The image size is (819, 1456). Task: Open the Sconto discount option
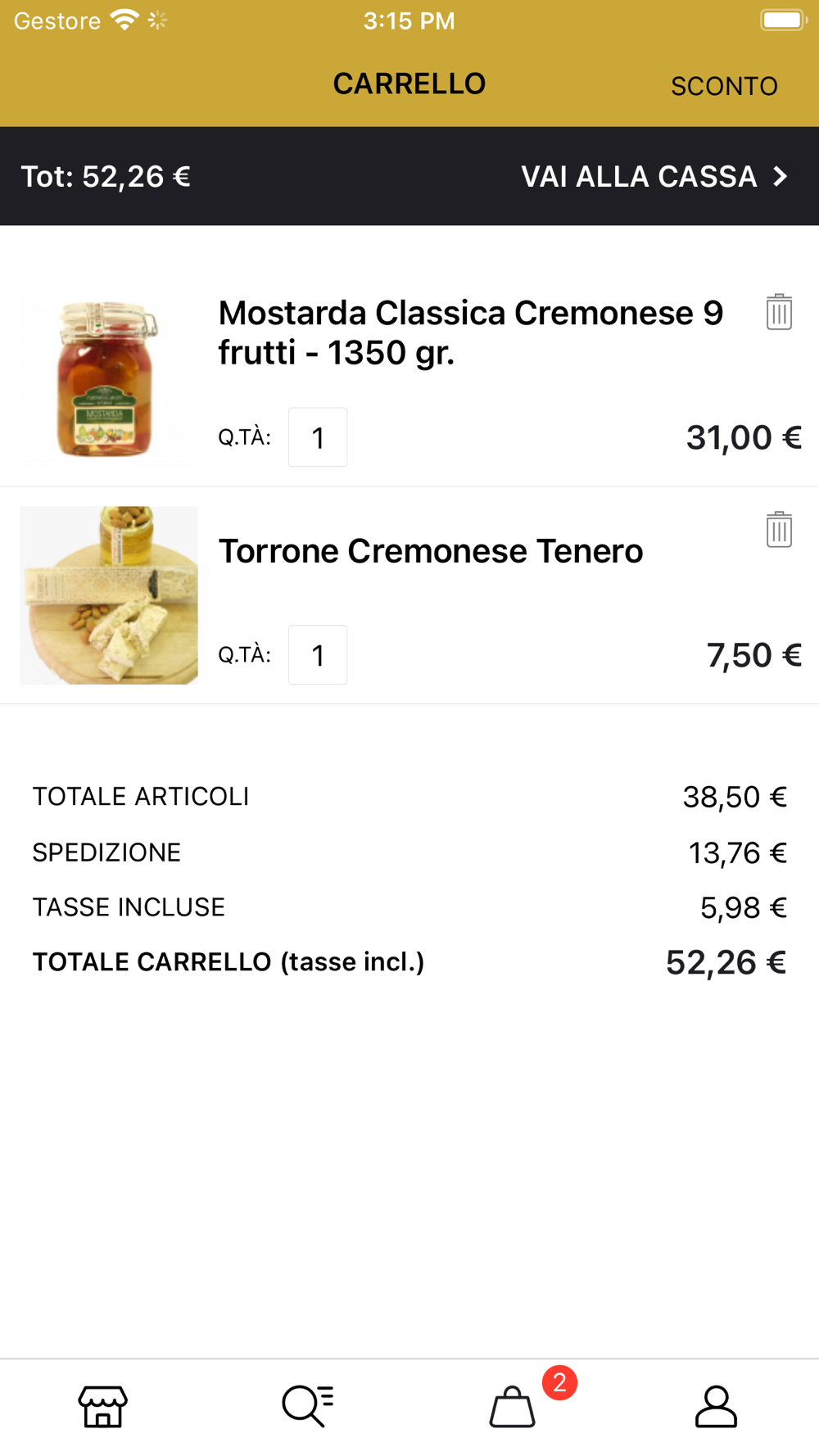[x=724, y=86]
